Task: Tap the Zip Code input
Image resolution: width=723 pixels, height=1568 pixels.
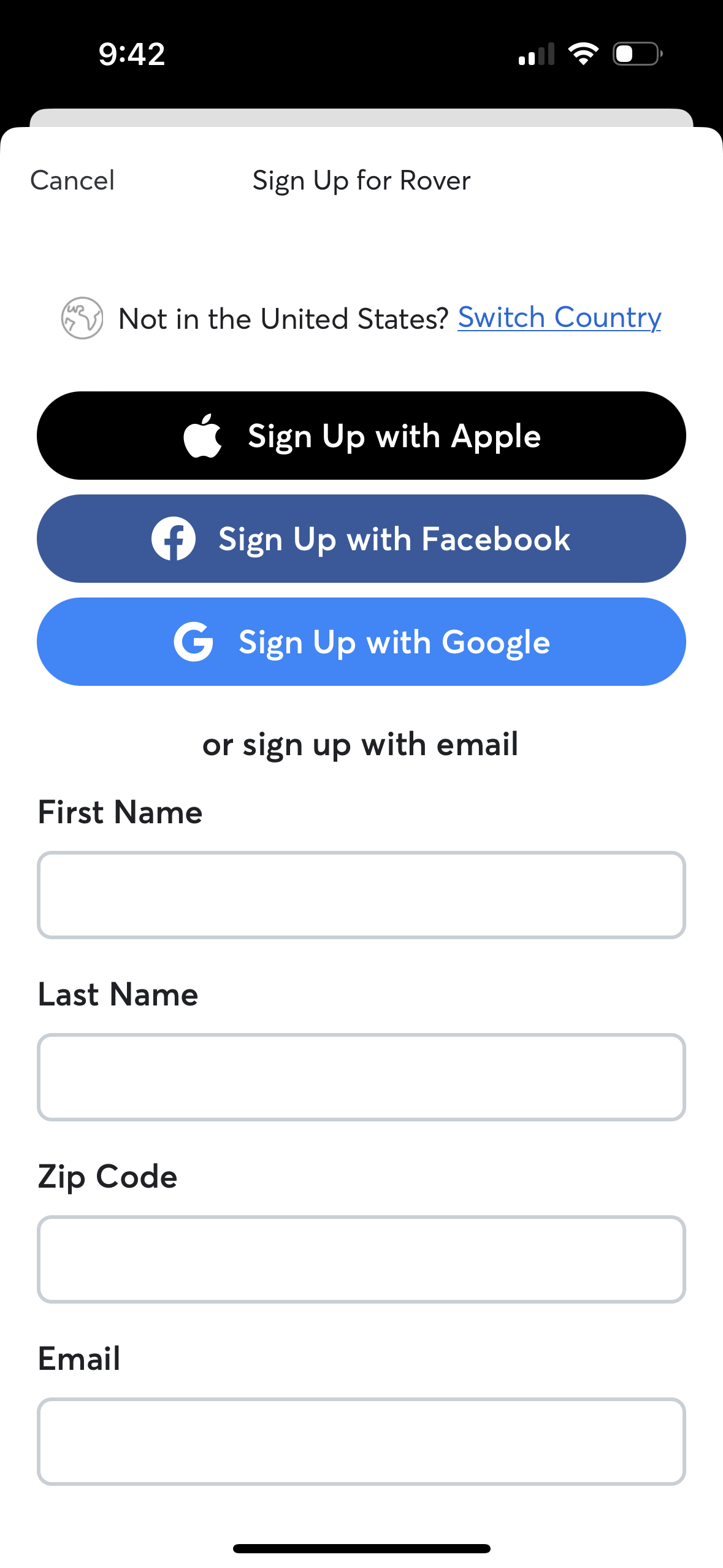Action: click(x=361, y=1259)
